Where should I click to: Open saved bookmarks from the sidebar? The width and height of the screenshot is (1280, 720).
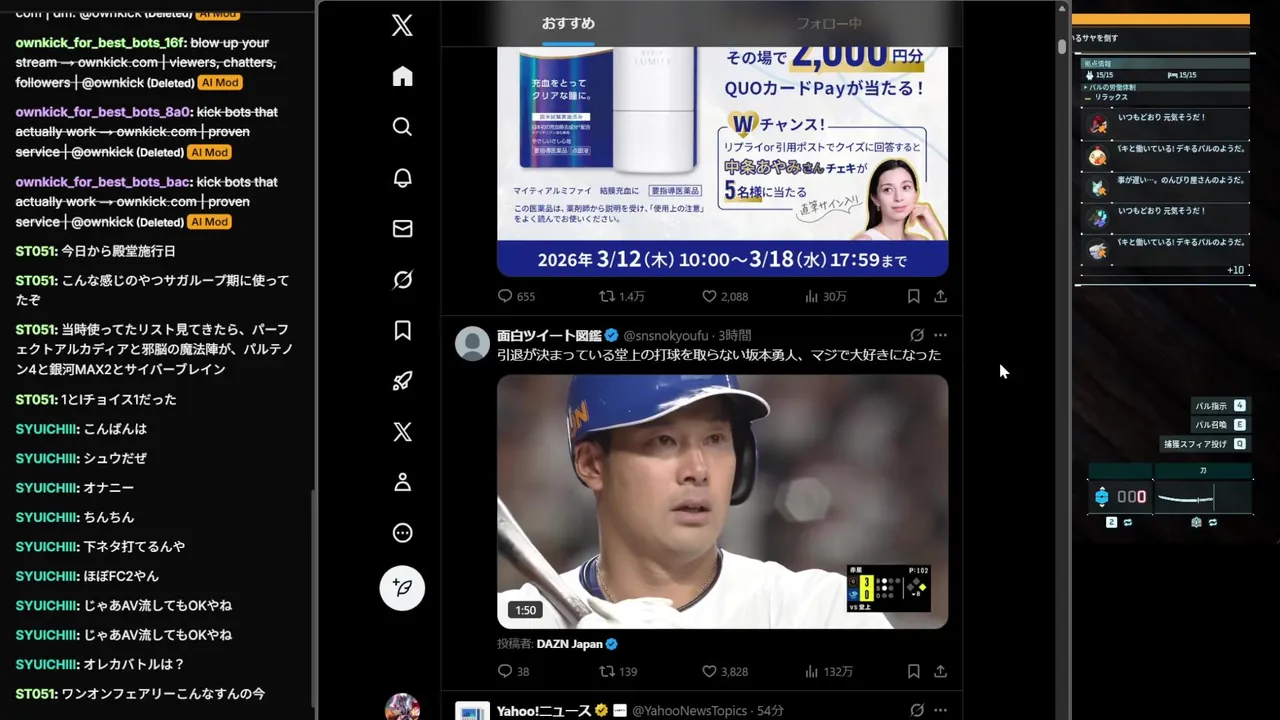coord(402,330)
